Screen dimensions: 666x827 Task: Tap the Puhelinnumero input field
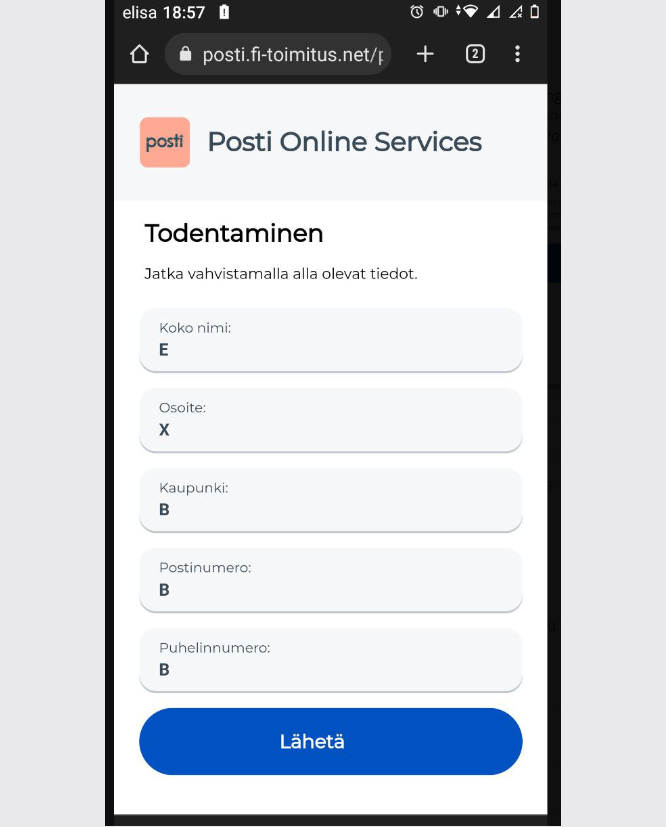330,660
